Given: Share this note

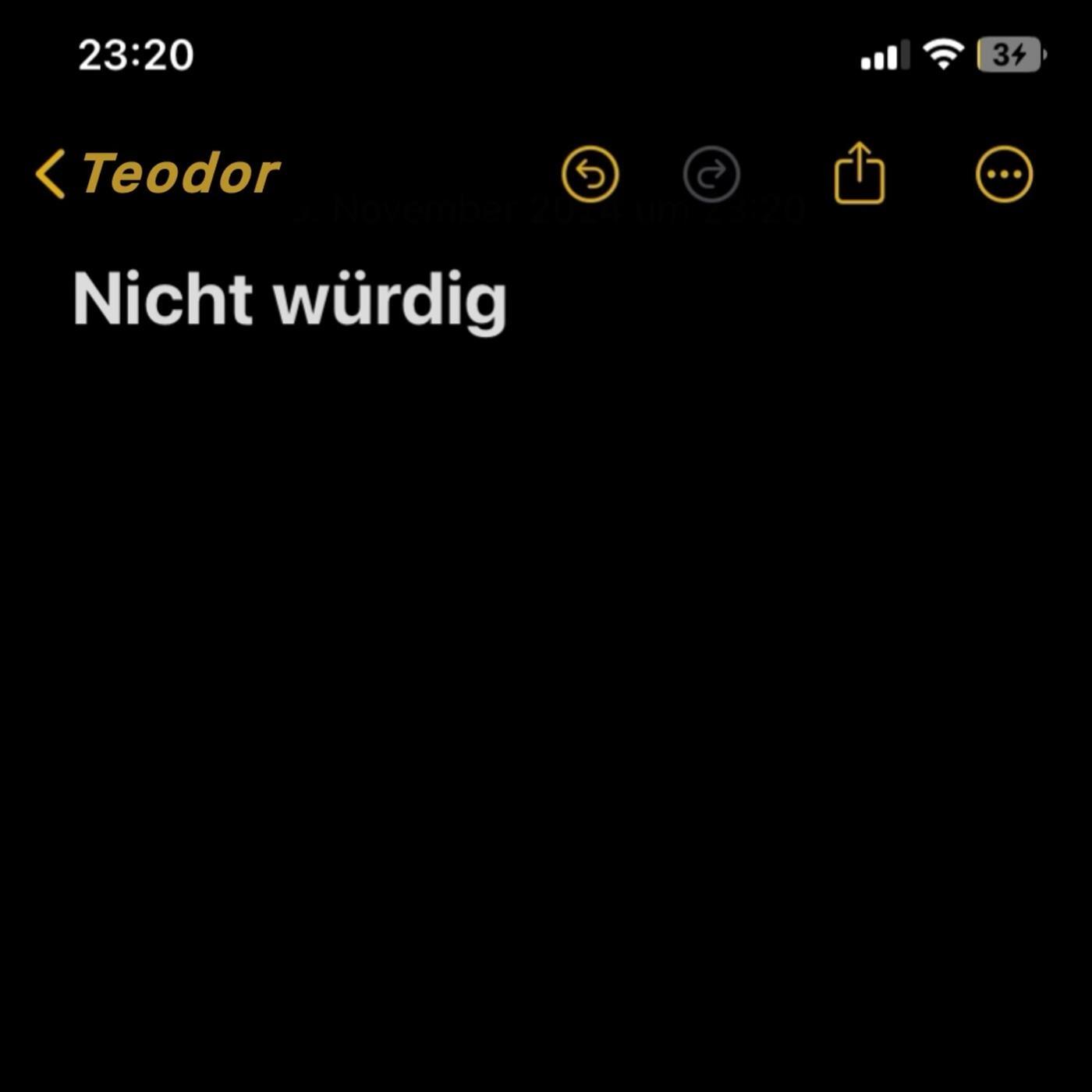Looking at the screenshot, I should point(859,173).
